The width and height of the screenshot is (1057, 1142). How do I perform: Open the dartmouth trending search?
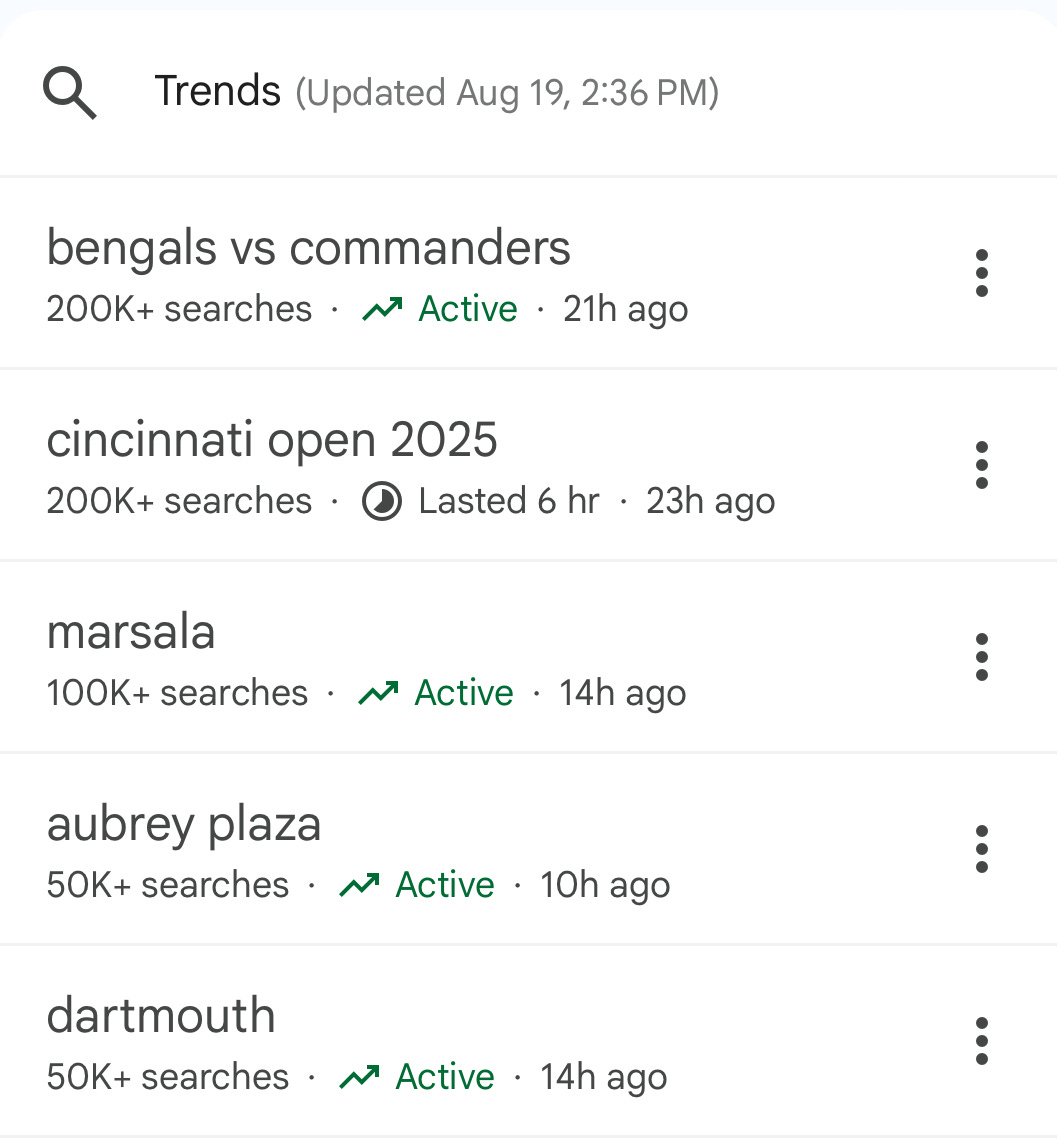point(161,1017)
